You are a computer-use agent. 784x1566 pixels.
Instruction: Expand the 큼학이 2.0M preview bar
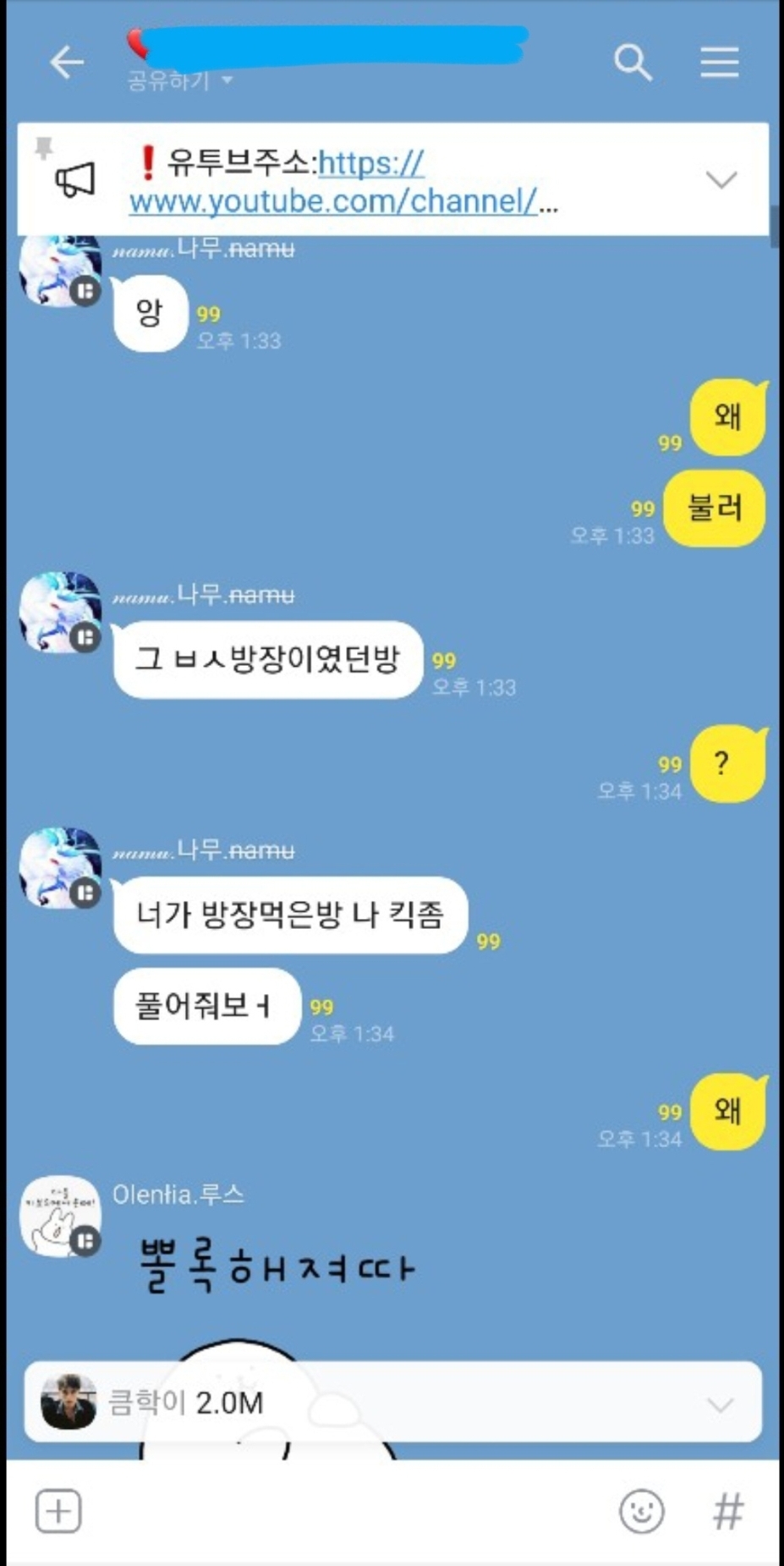pos(720,1405)
